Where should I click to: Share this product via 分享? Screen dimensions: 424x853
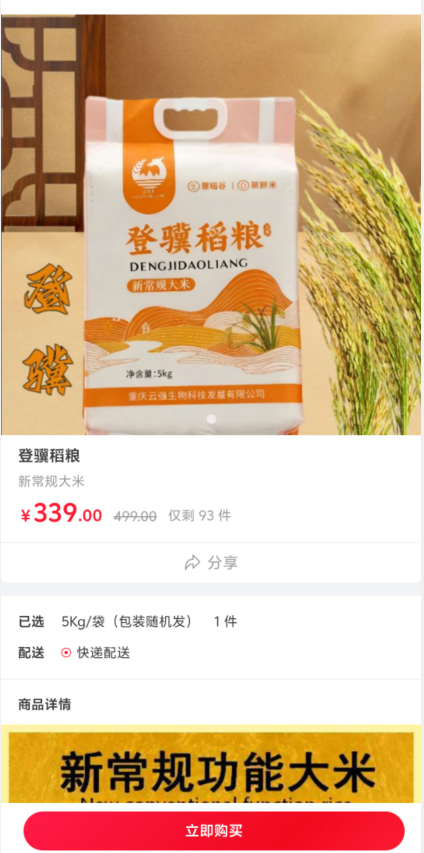[x=211, y=563]
